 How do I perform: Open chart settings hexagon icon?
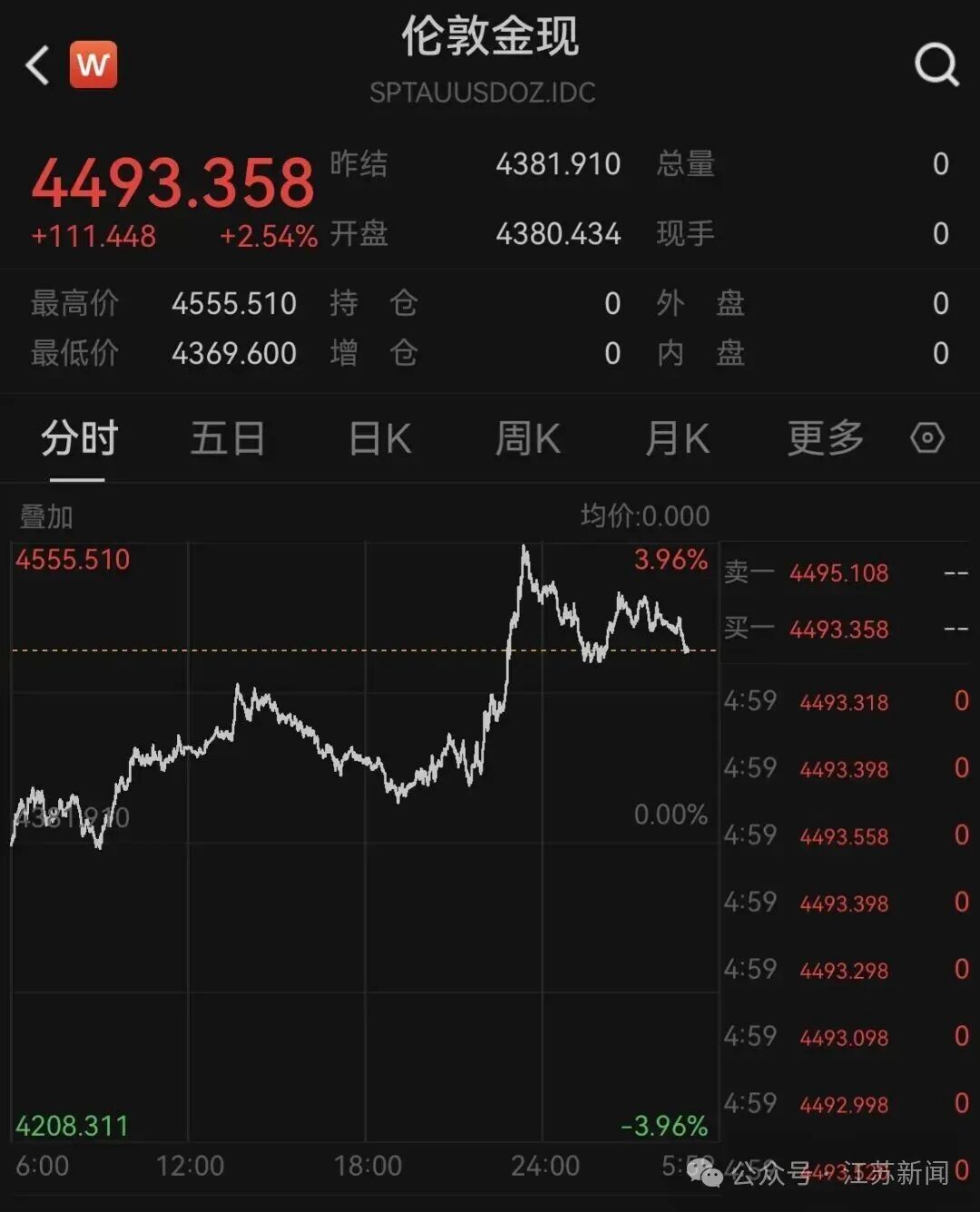click(927, 438)
